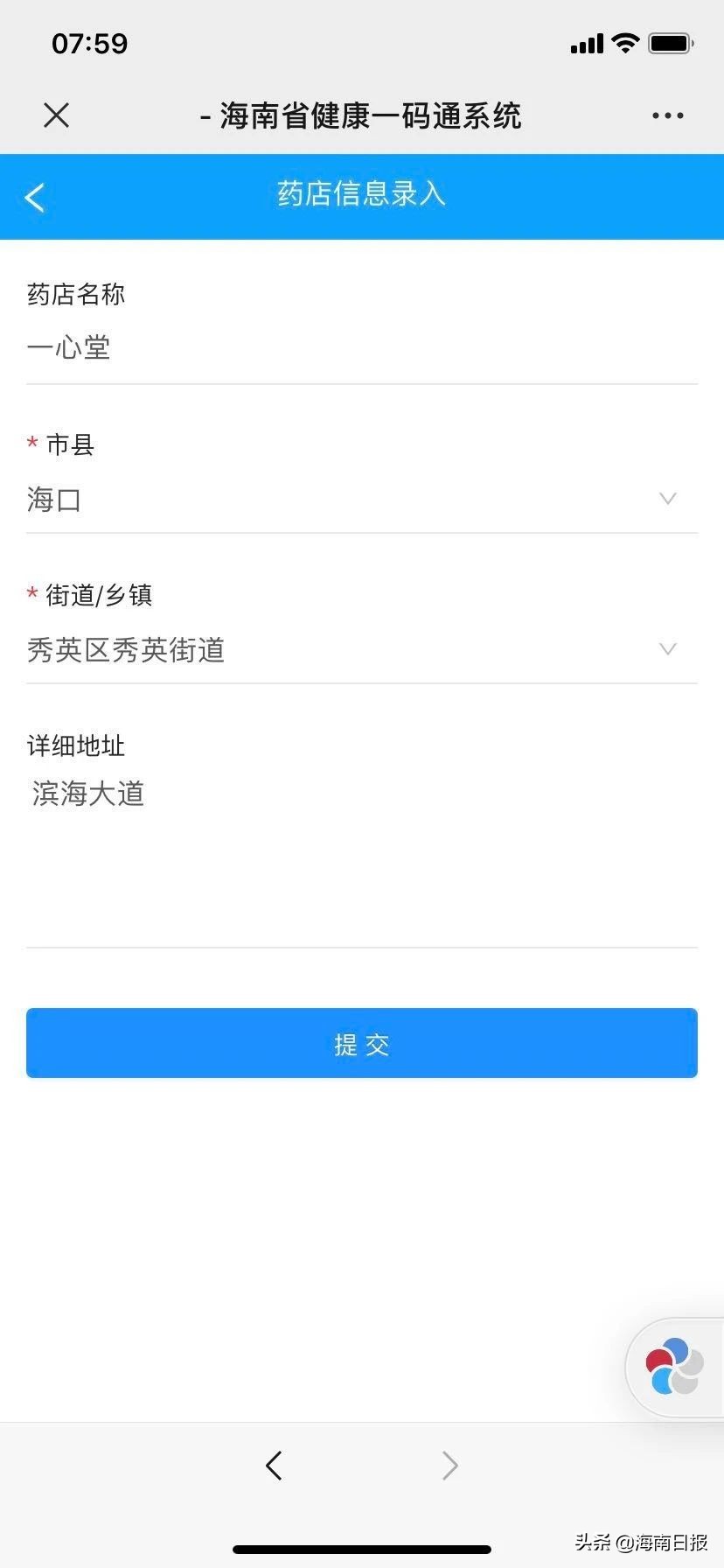724x1568 pixels.
Task: Click the X close icon
Action: point(55,115)
